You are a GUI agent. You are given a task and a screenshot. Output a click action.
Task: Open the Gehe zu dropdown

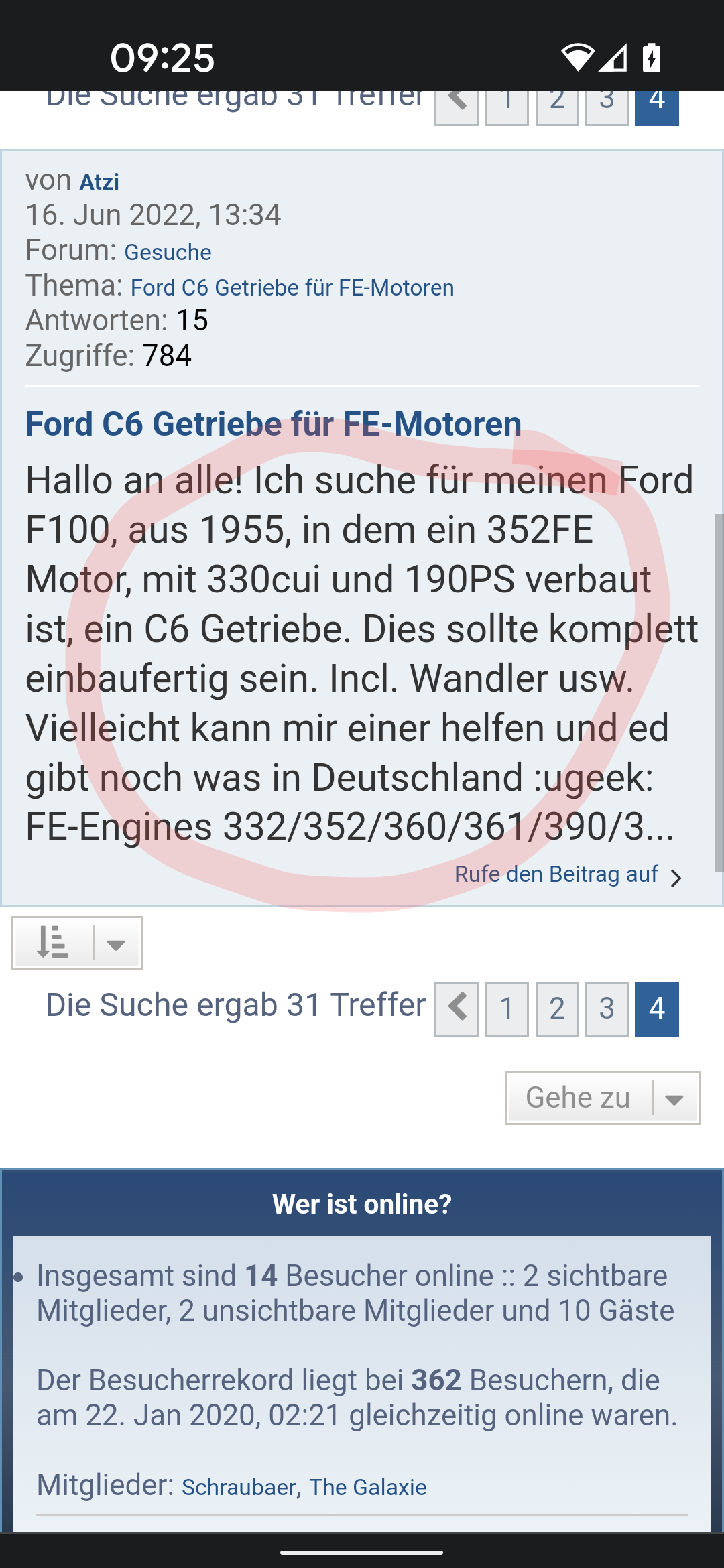[603, 1098]
